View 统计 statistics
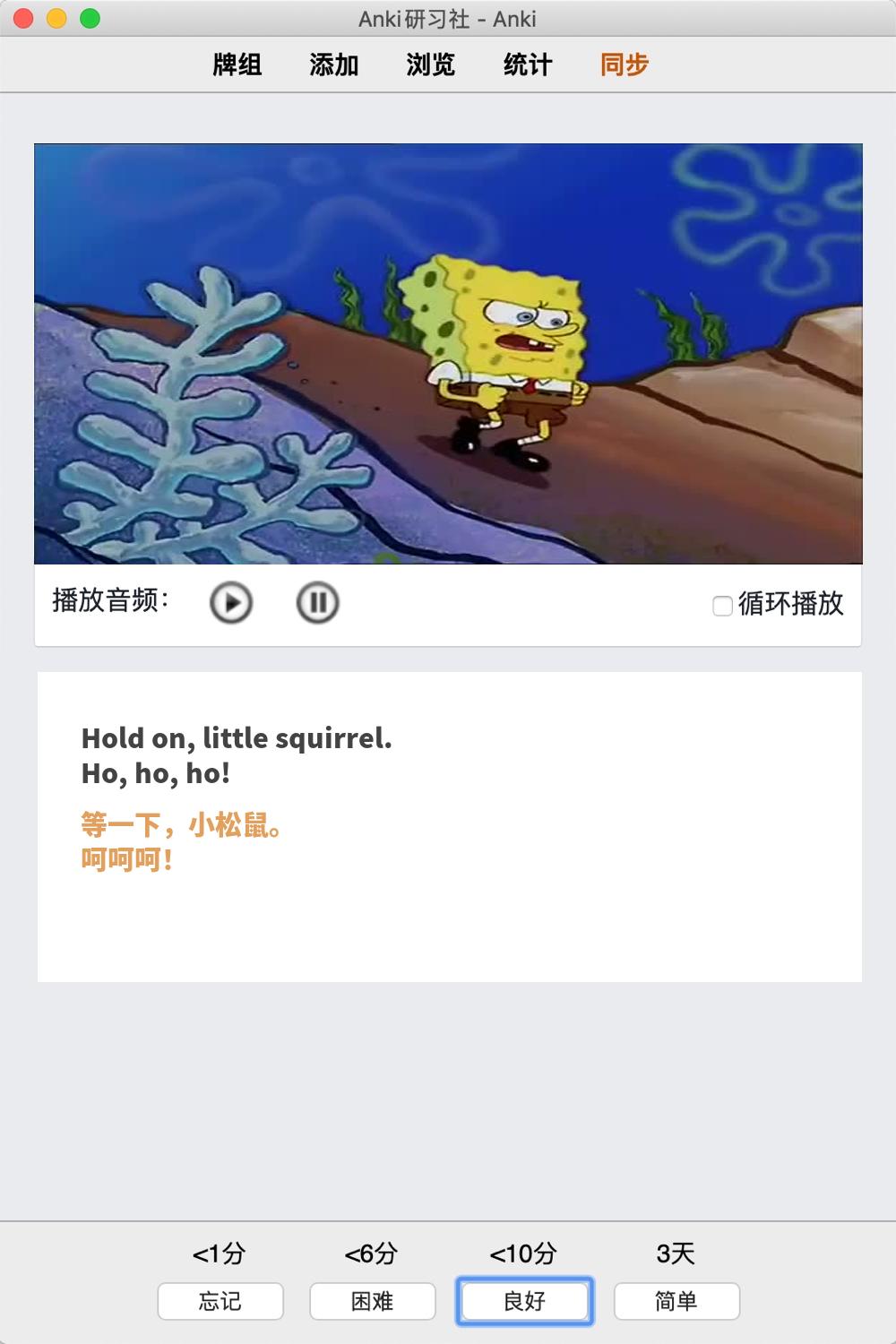The width and height of the screenshot is (896, 1344). coord(528,65)
